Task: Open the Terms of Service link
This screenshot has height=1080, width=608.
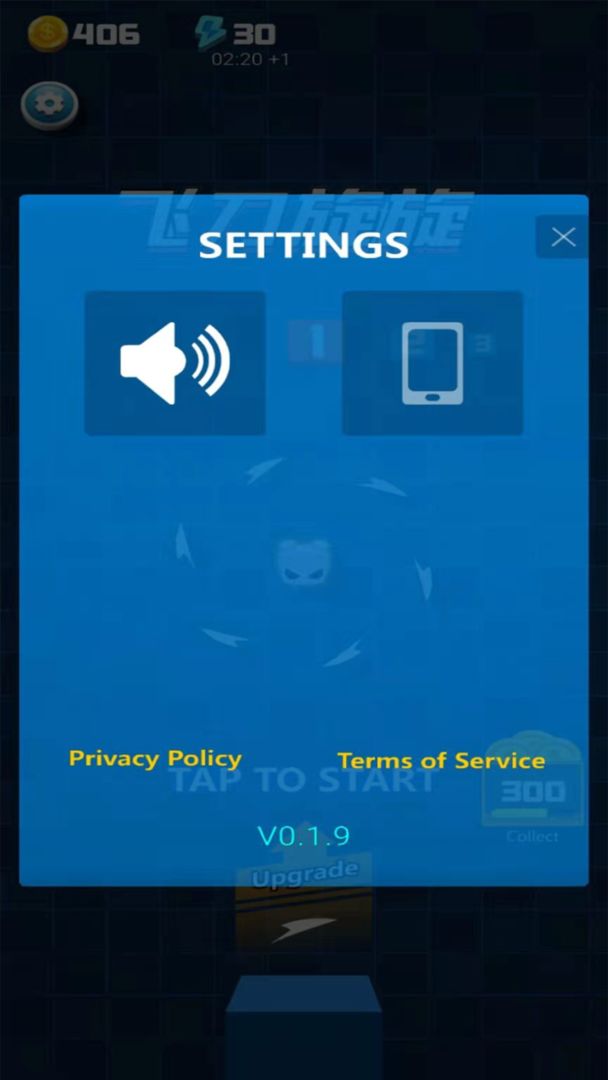Action: (441, 760)
